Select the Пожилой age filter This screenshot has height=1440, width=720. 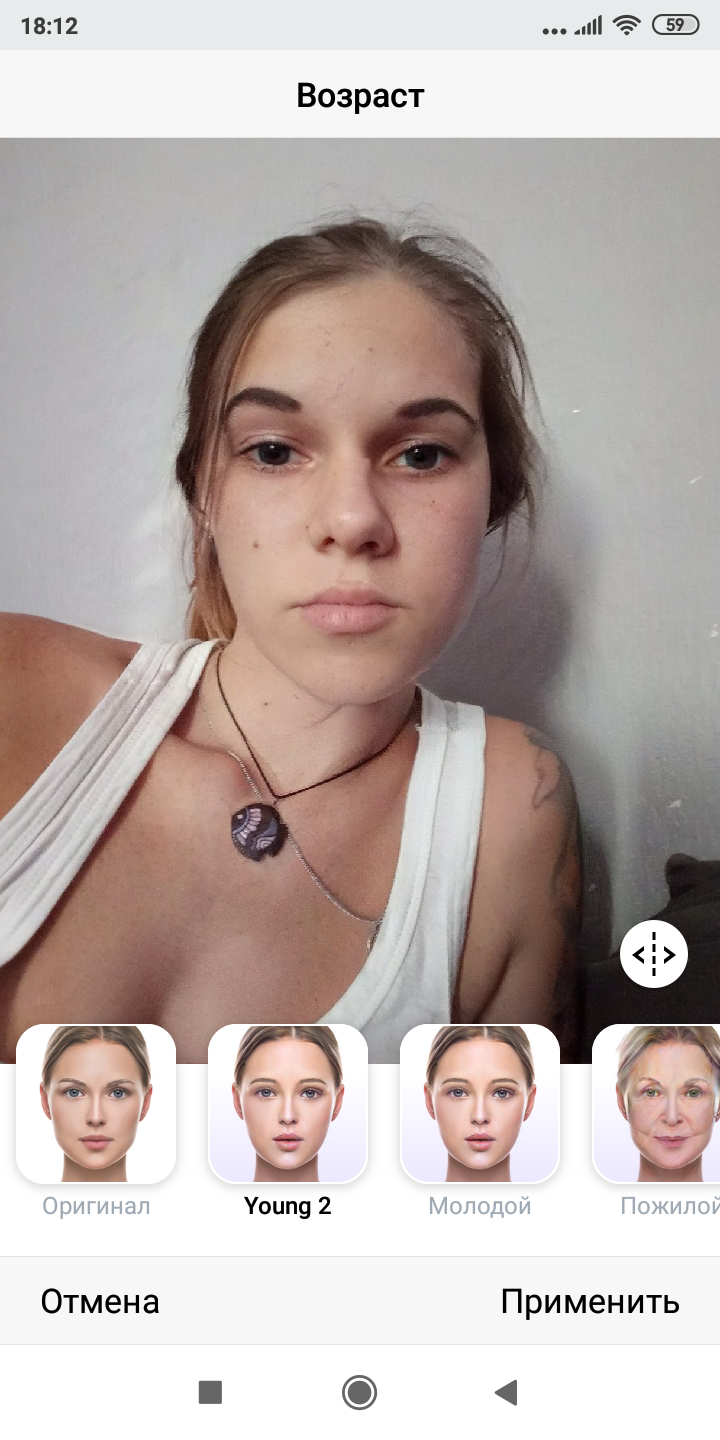[x=658, y=1104]
